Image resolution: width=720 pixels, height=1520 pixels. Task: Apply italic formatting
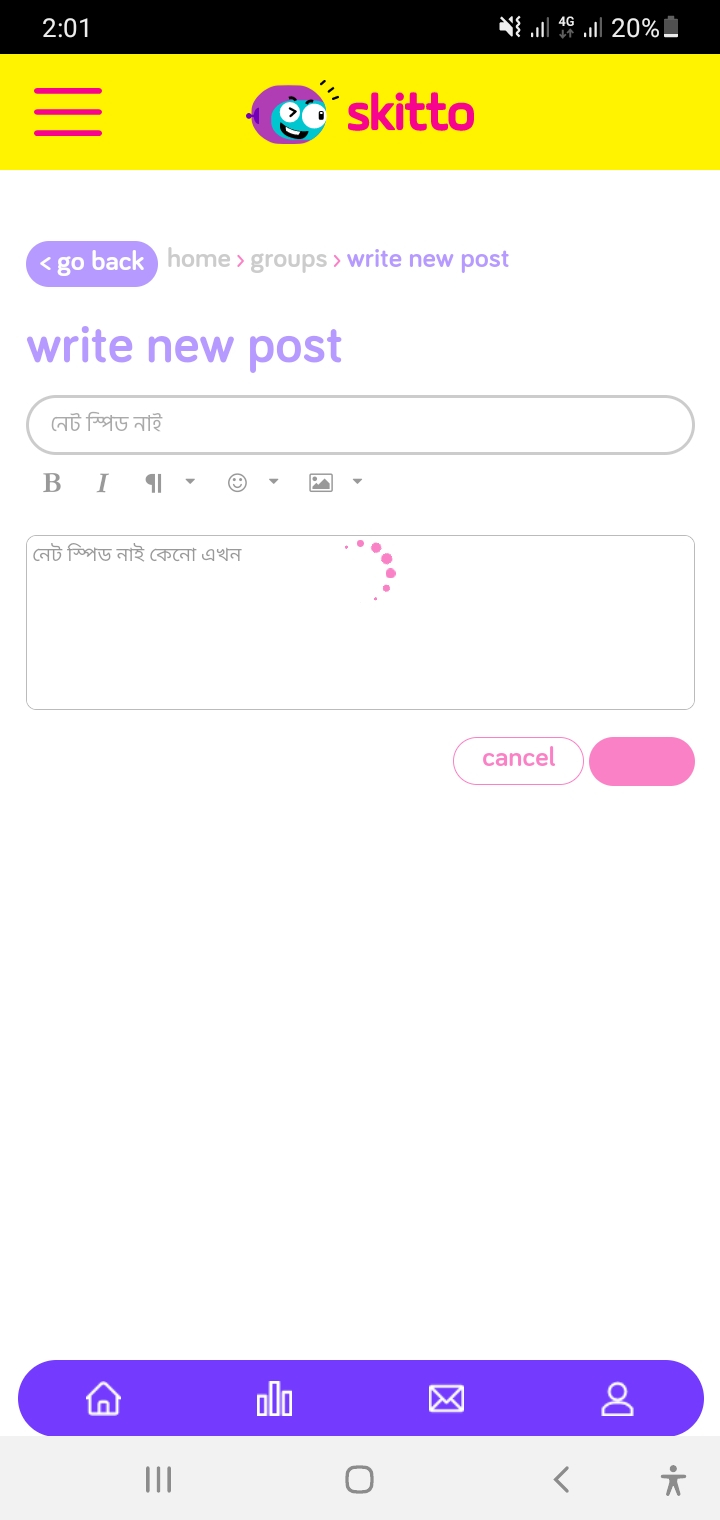[x=102, y=483]
